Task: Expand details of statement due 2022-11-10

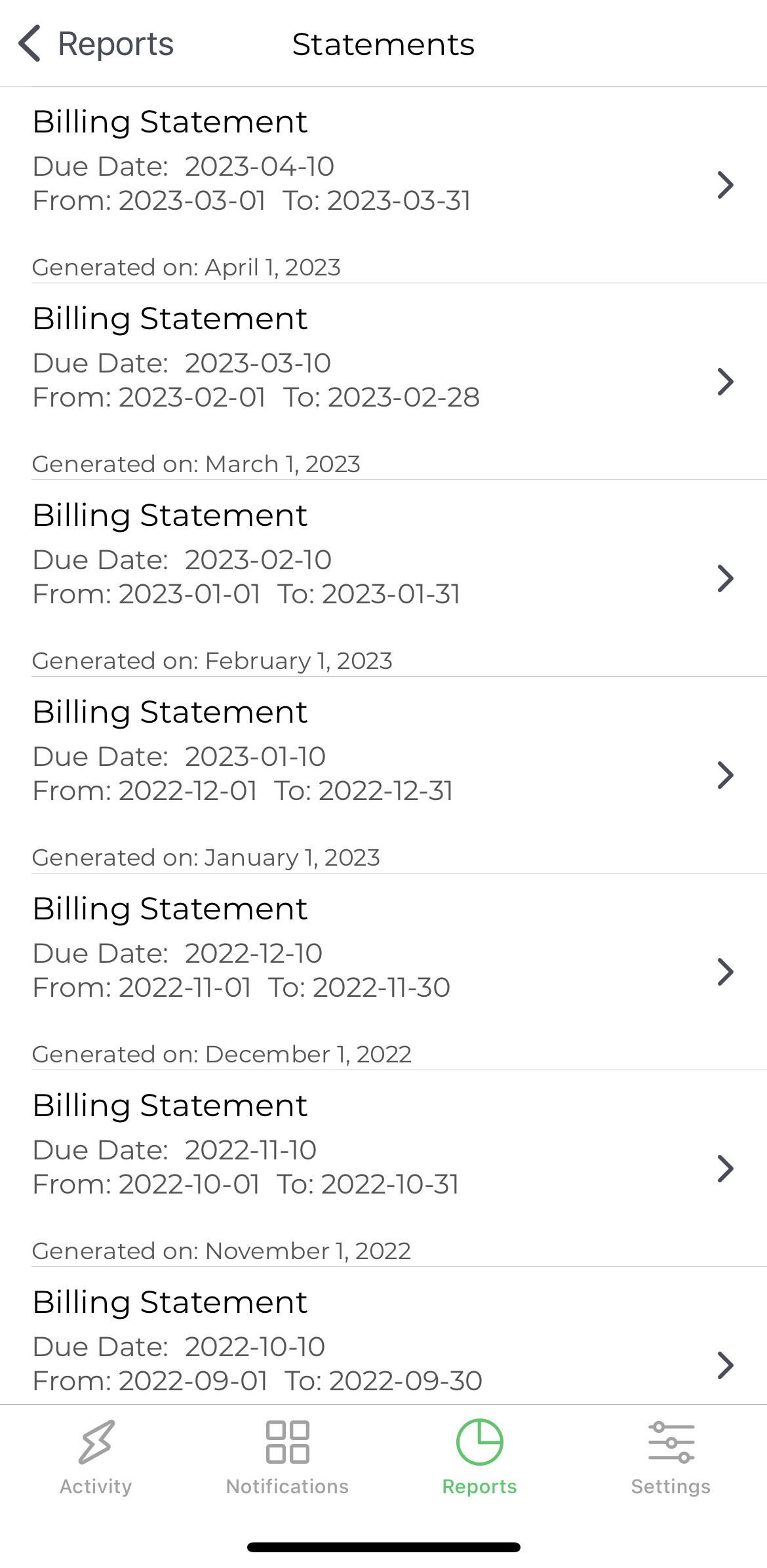Action: tap(725, 1167)
